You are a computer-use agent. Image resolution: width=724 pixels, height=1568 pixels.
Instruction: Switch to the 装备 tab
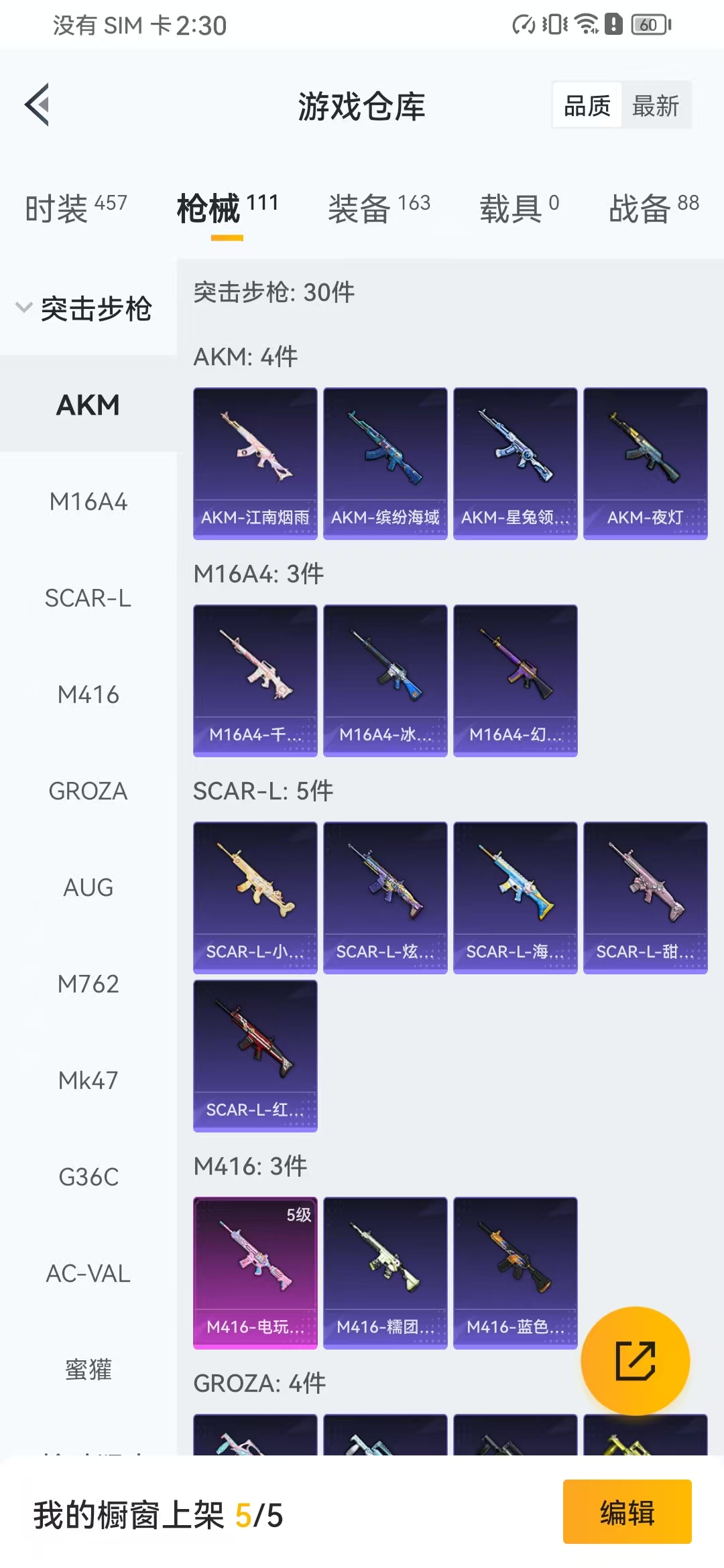point(379,208)
